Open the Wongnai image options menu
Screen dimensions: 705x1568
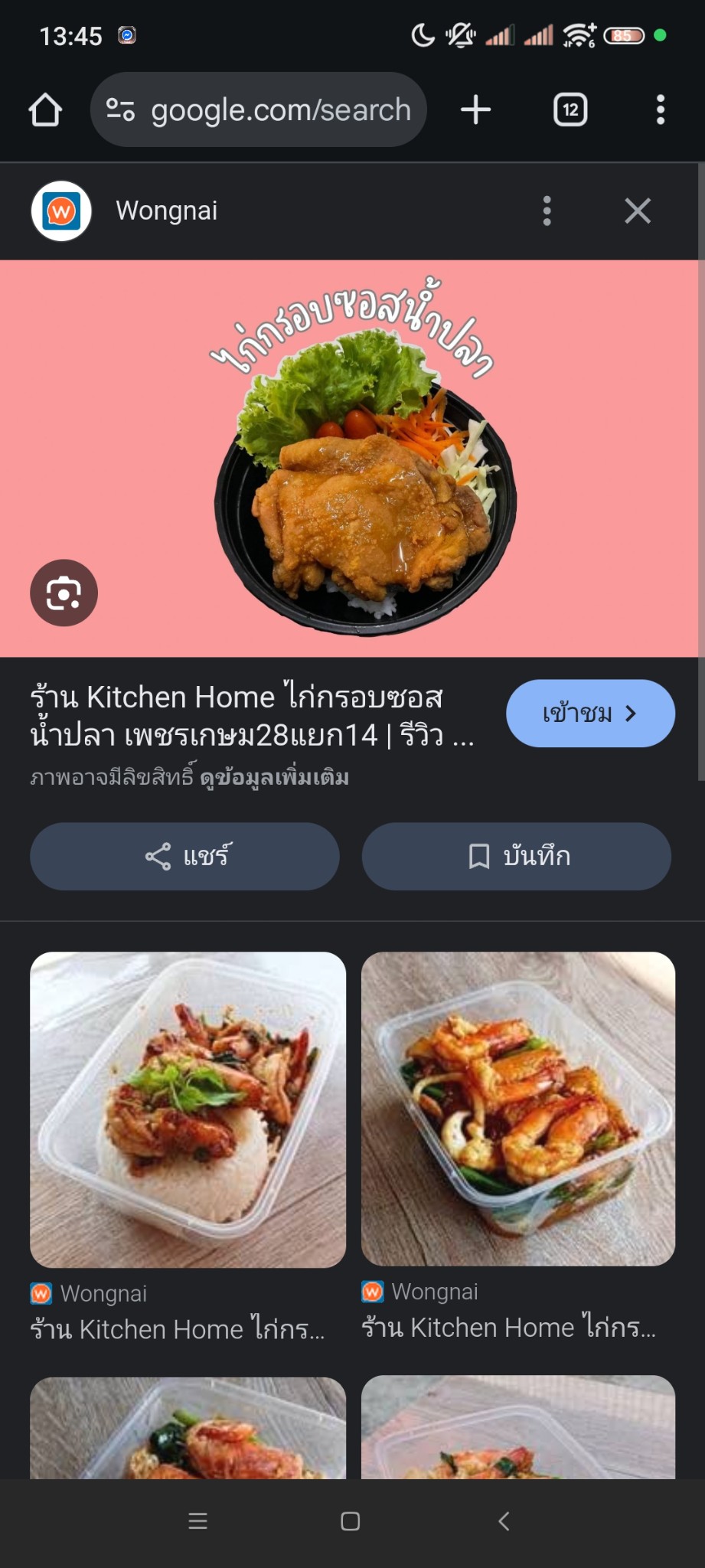click(x=547, y=211)
